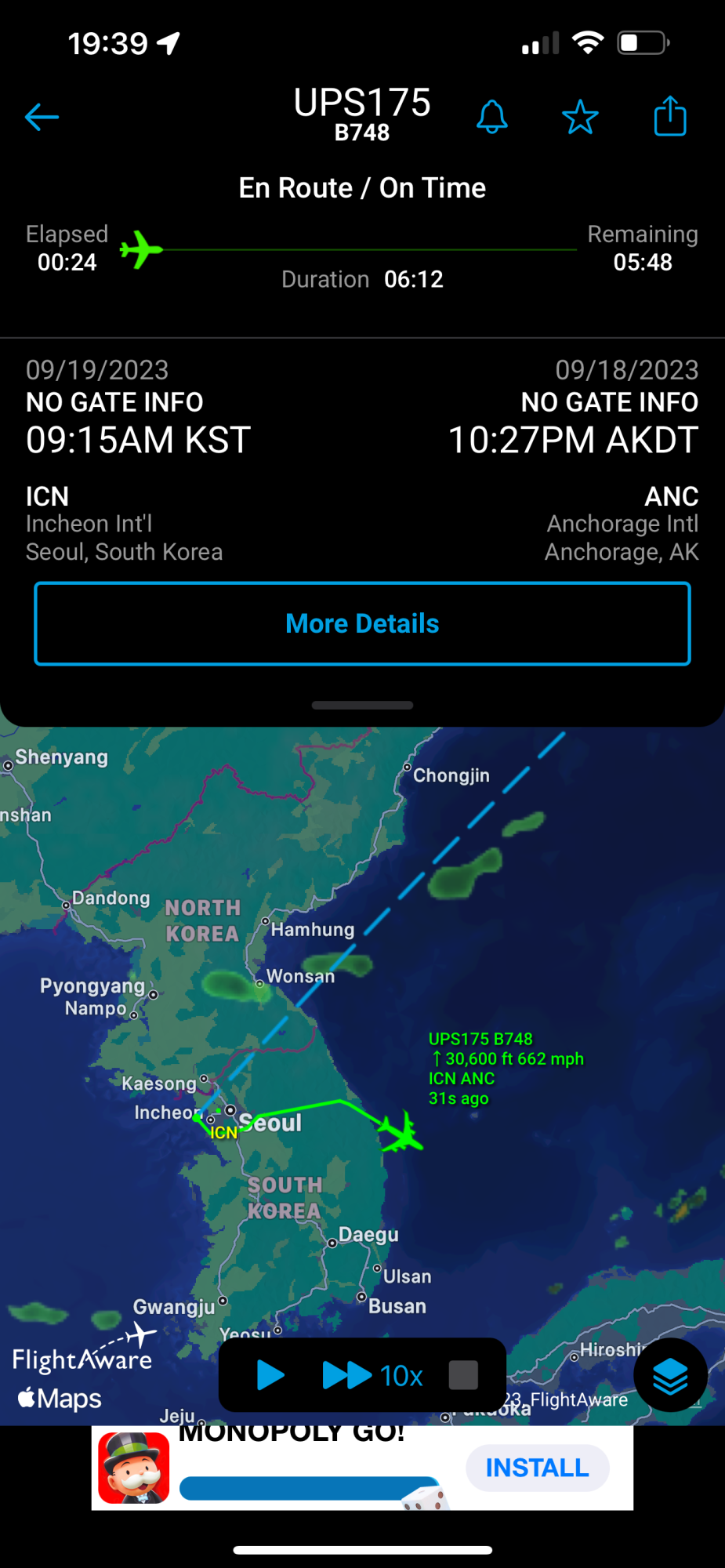Viewport: 725px width, 1568px height.
Task: Open More Details for this flight
Action: coord(362,624)
